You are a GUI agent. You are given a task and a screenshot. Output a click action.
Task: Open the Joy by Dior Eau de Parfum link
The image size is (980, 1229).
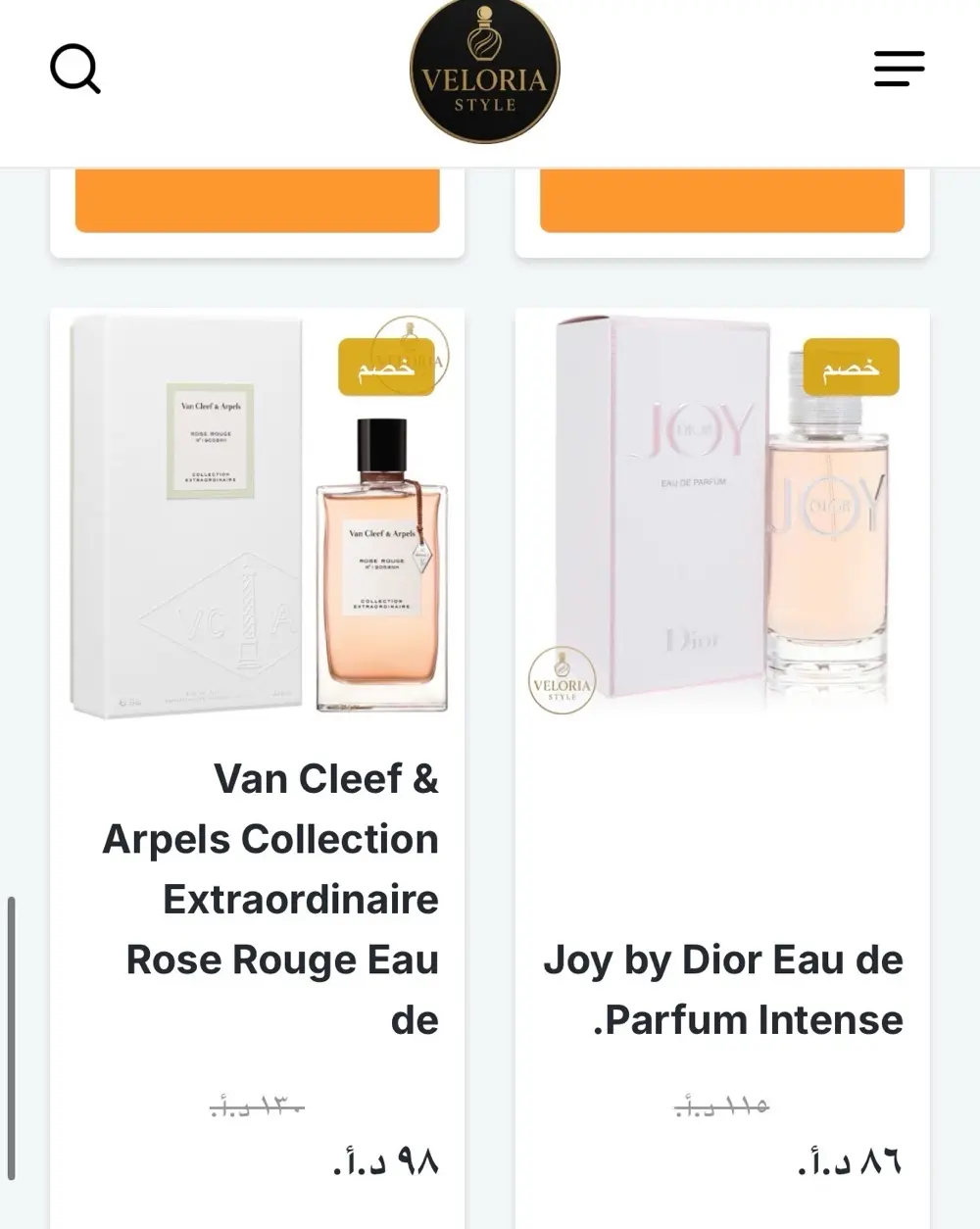724,989
